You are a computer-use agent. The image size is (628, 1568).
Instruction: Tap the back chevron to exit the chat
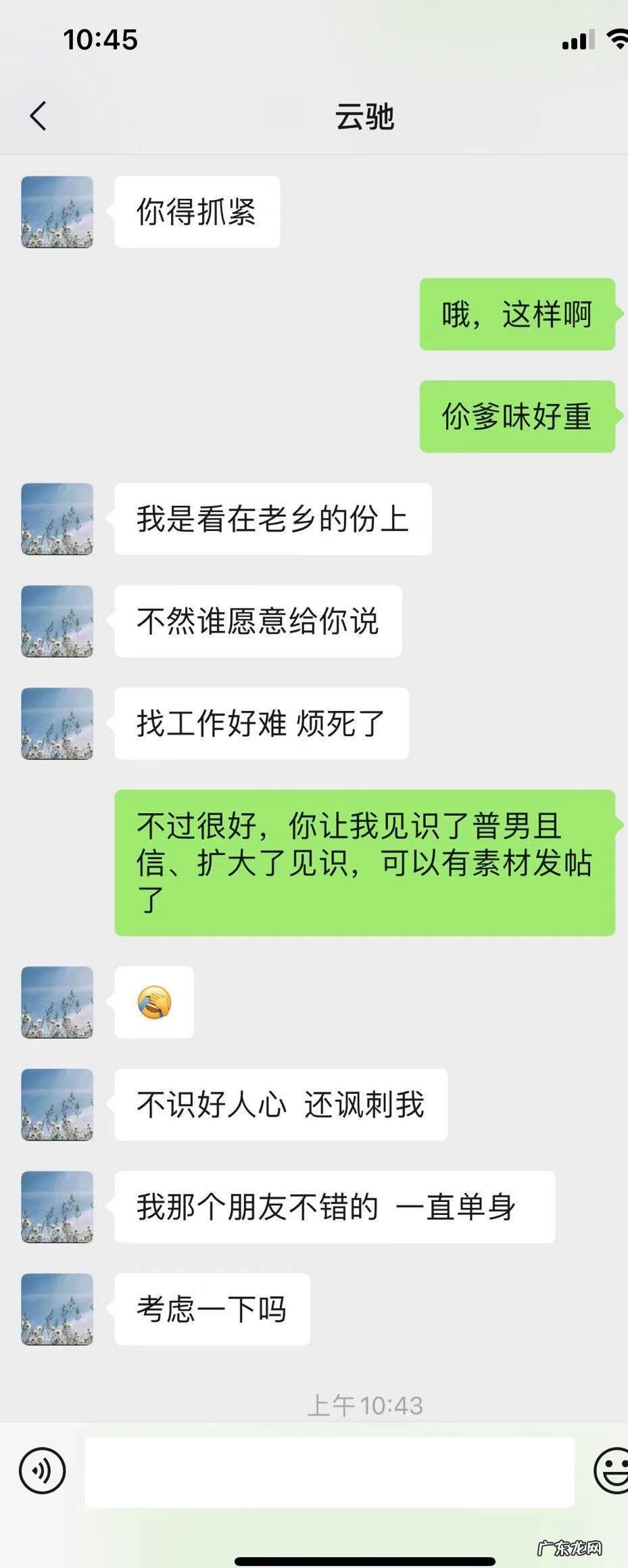pyautogui.click(x=39, y=115)
